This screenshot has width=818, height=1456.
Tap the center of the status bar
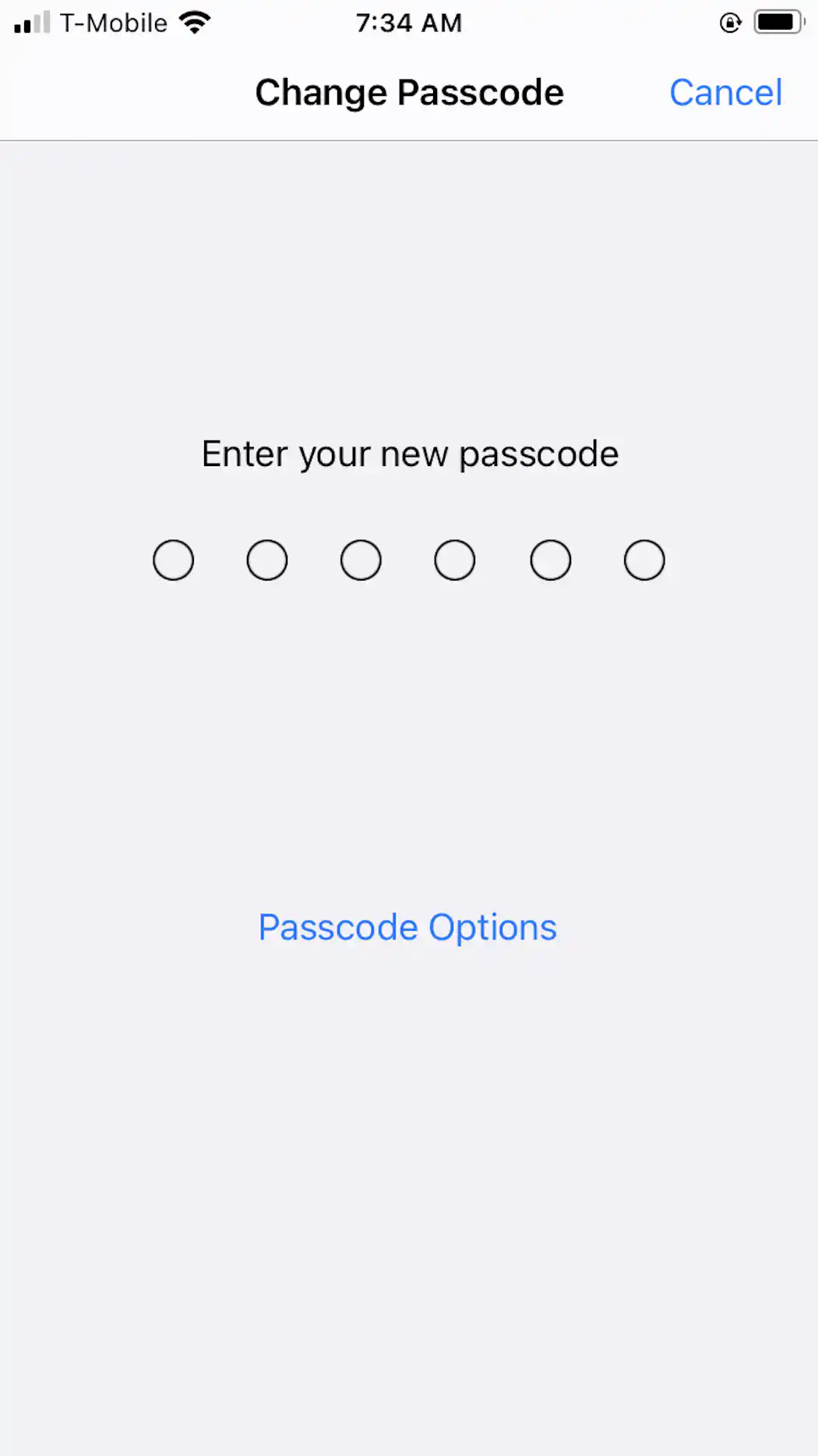click(409, 23)
